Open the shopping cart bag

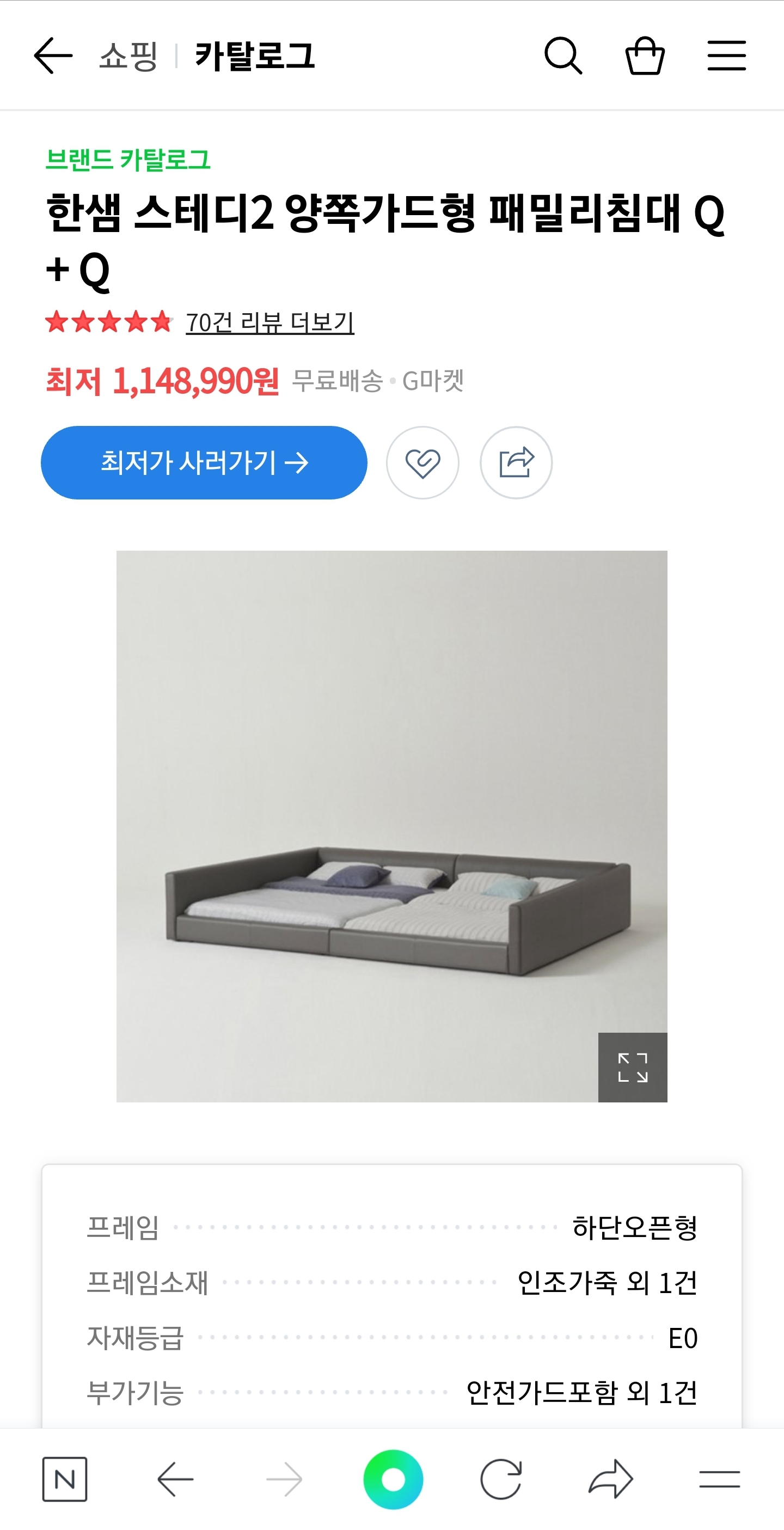pos(645,56)
